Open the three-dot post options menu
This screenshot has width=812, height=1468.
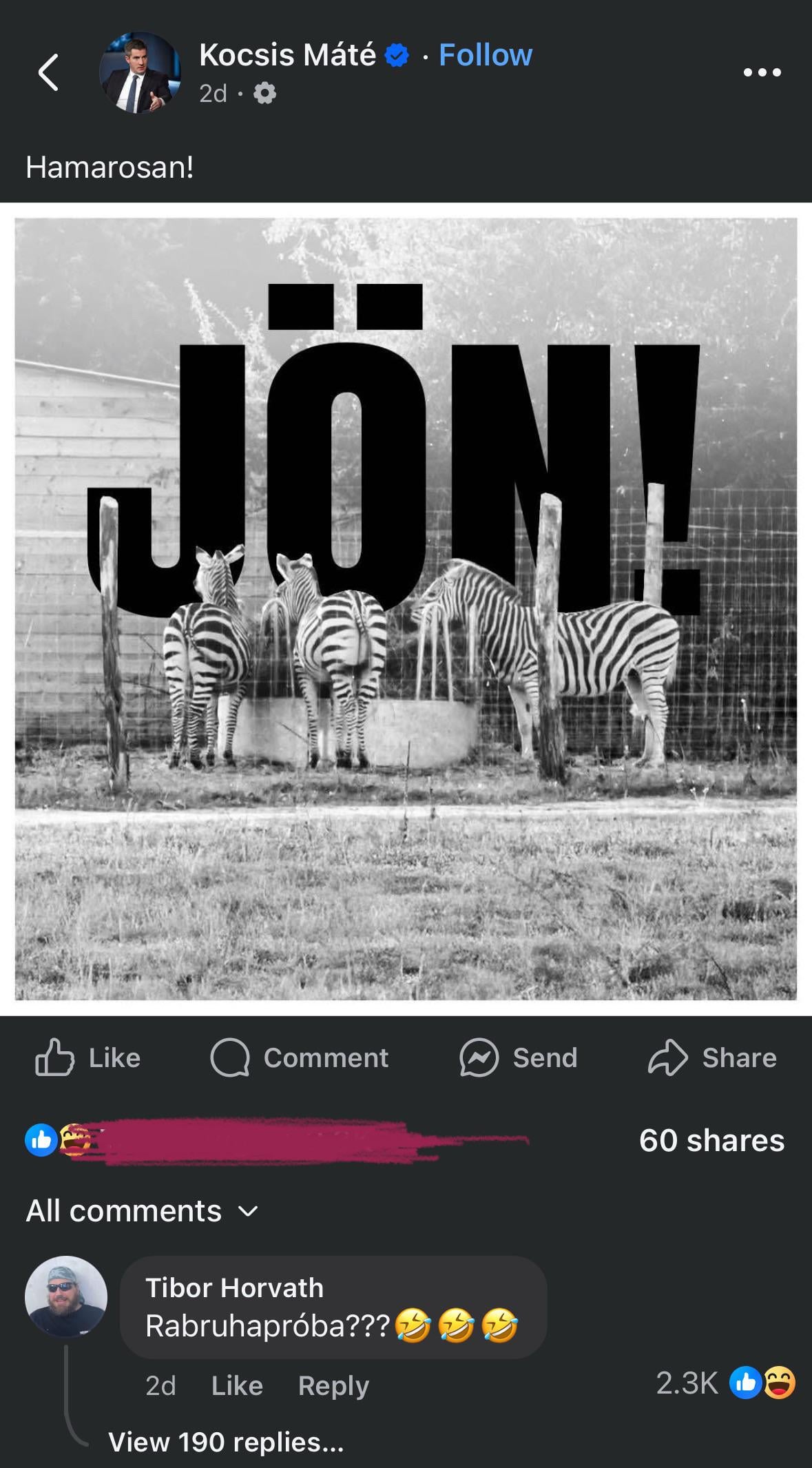point(762,72)
